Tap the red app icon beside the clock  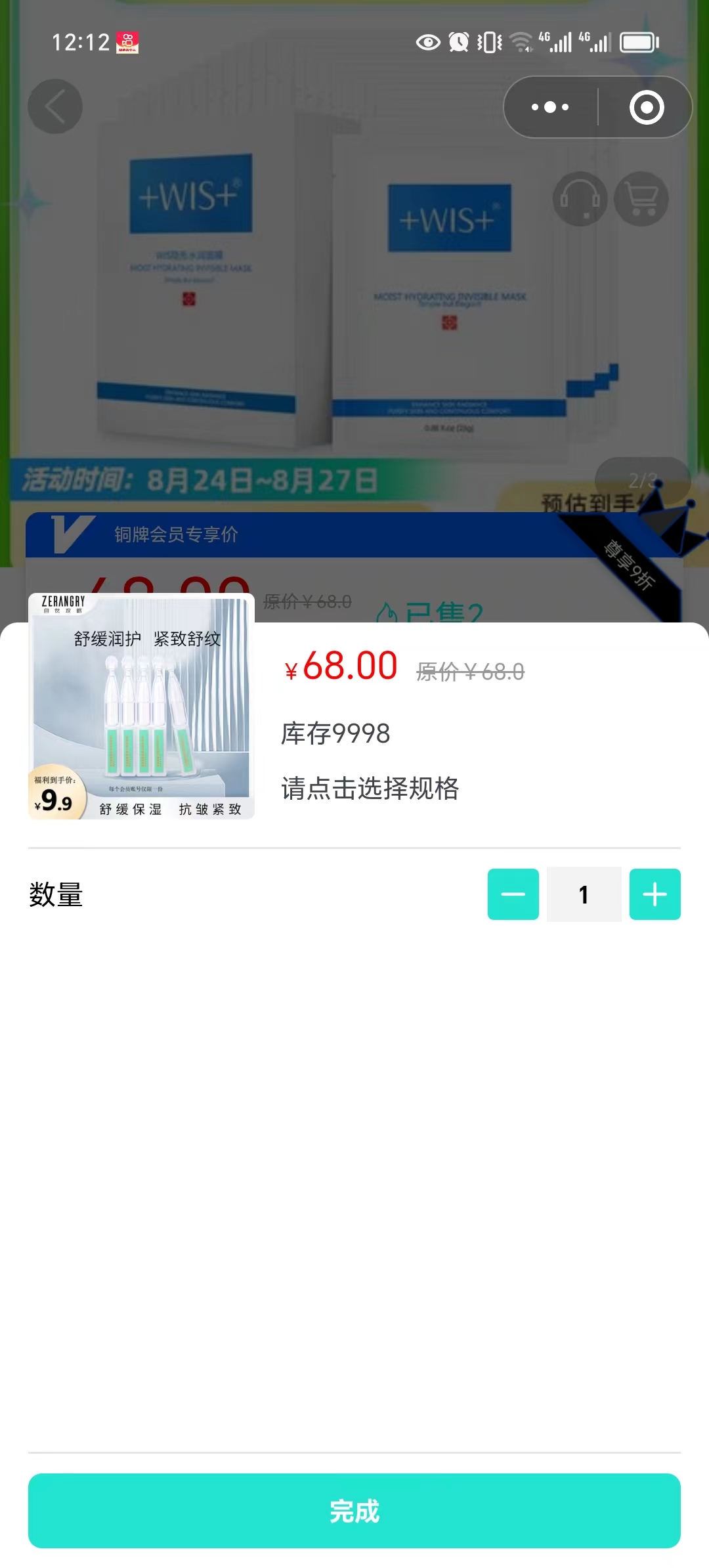(125, 42)
